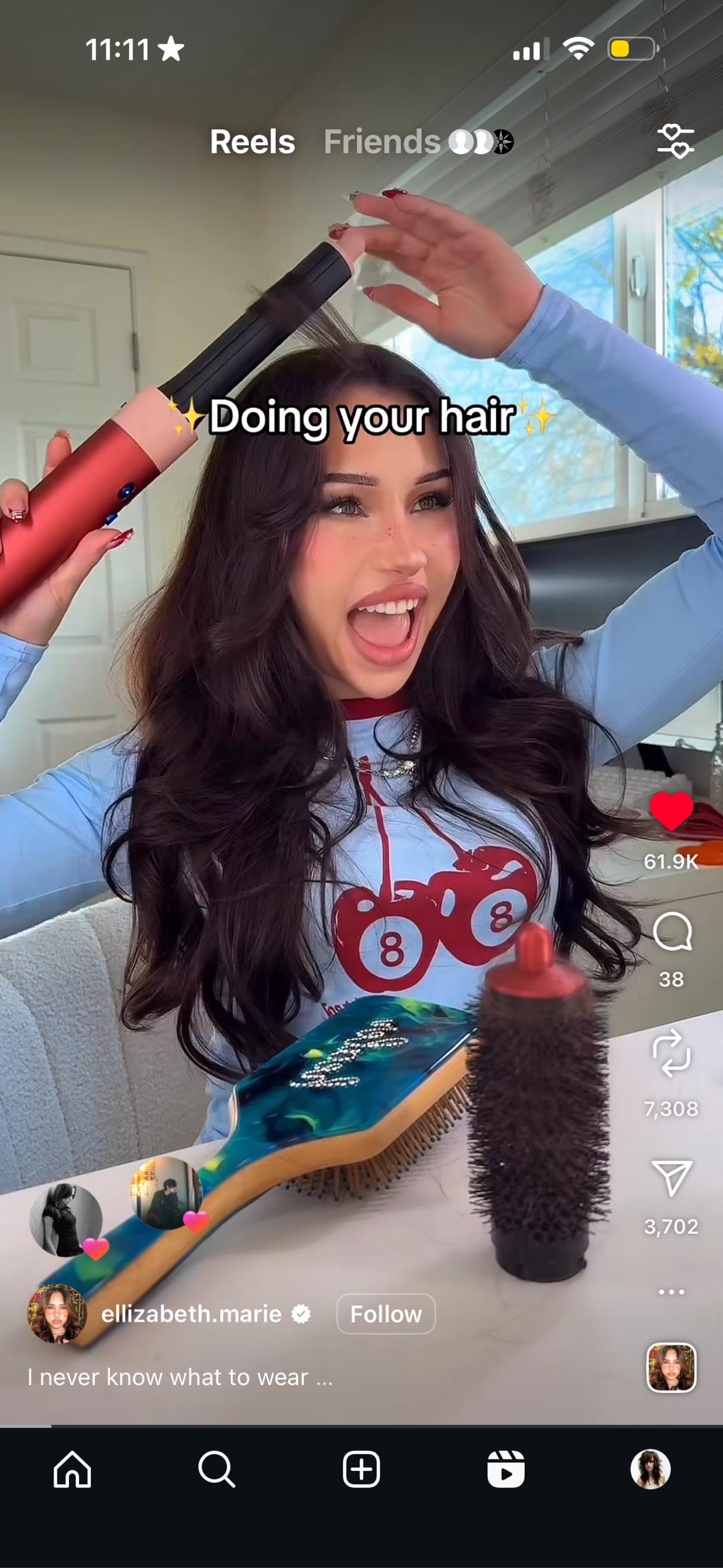Viewport: 723px width, 1568px height.
Task: Share this reel via the paper plane
Action: 671,1178
